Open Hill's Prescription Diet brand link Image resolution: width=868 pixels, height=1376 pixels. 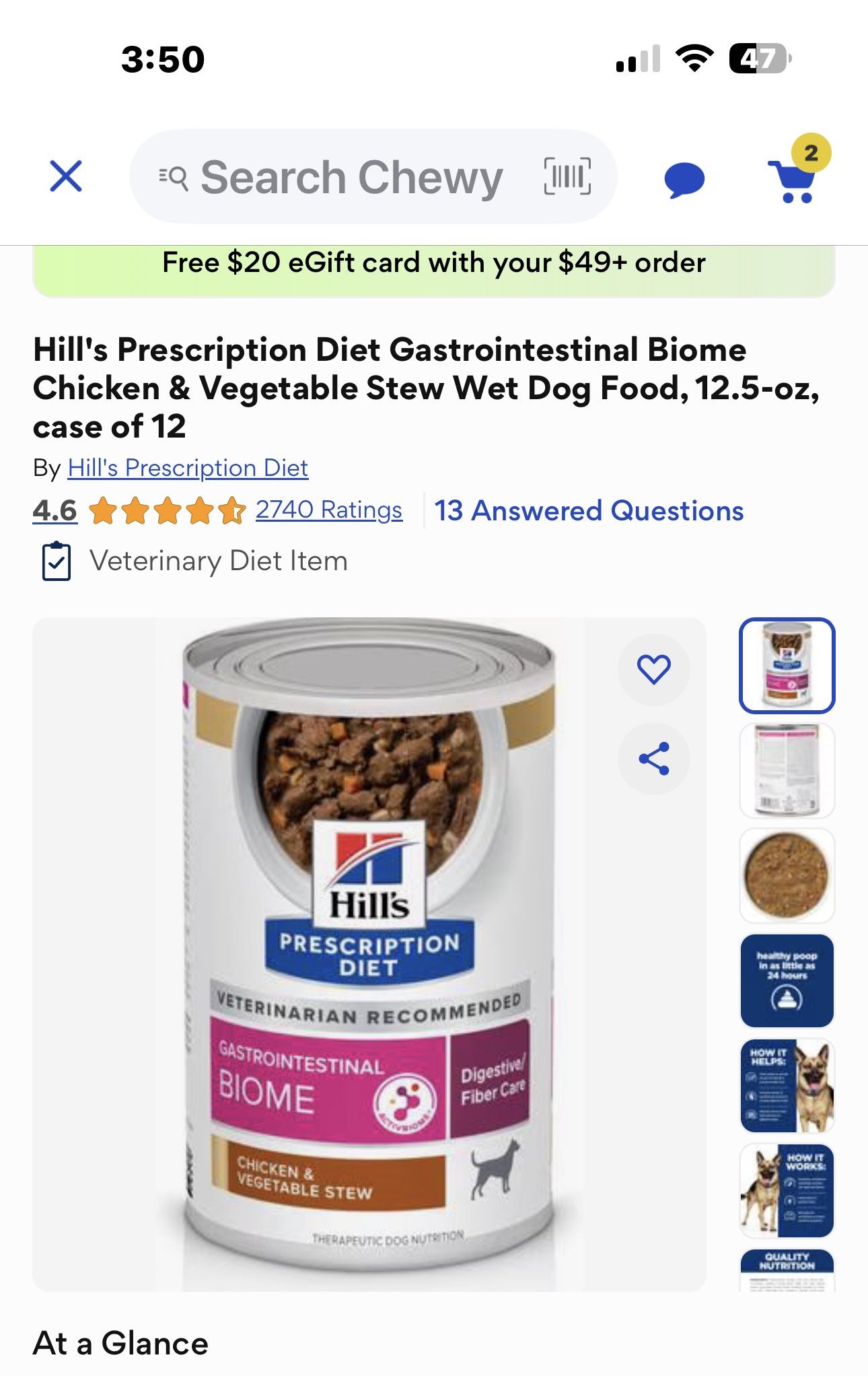[188, 468]
